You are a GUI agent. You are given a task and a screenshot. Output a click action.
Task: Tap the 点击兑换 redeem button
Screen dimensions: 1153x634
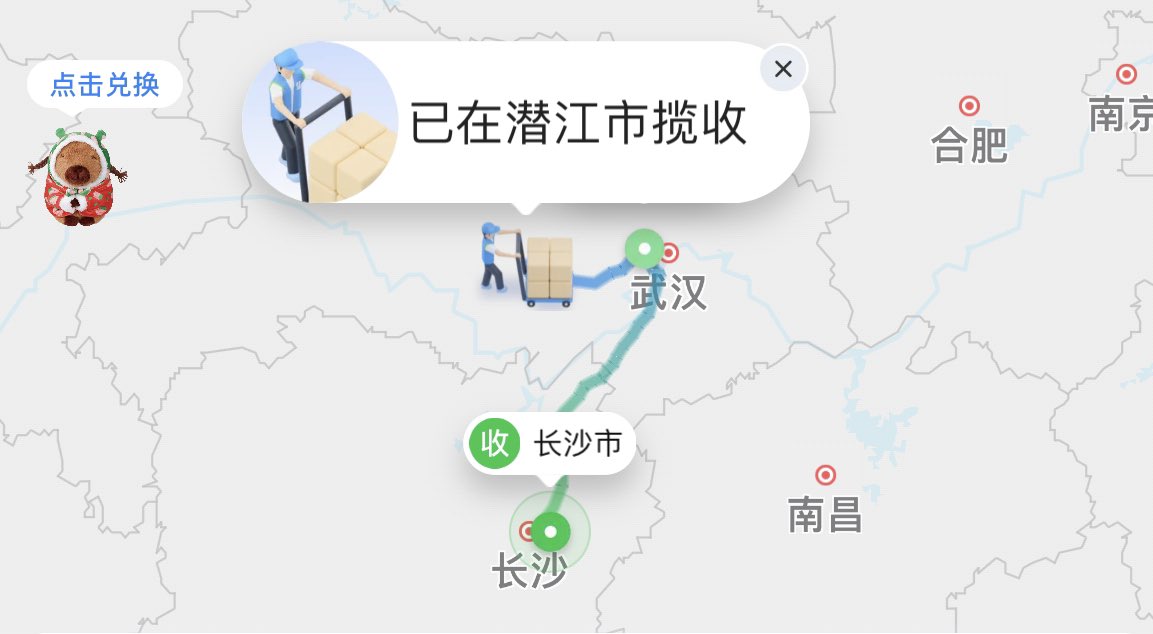point(104,85)
